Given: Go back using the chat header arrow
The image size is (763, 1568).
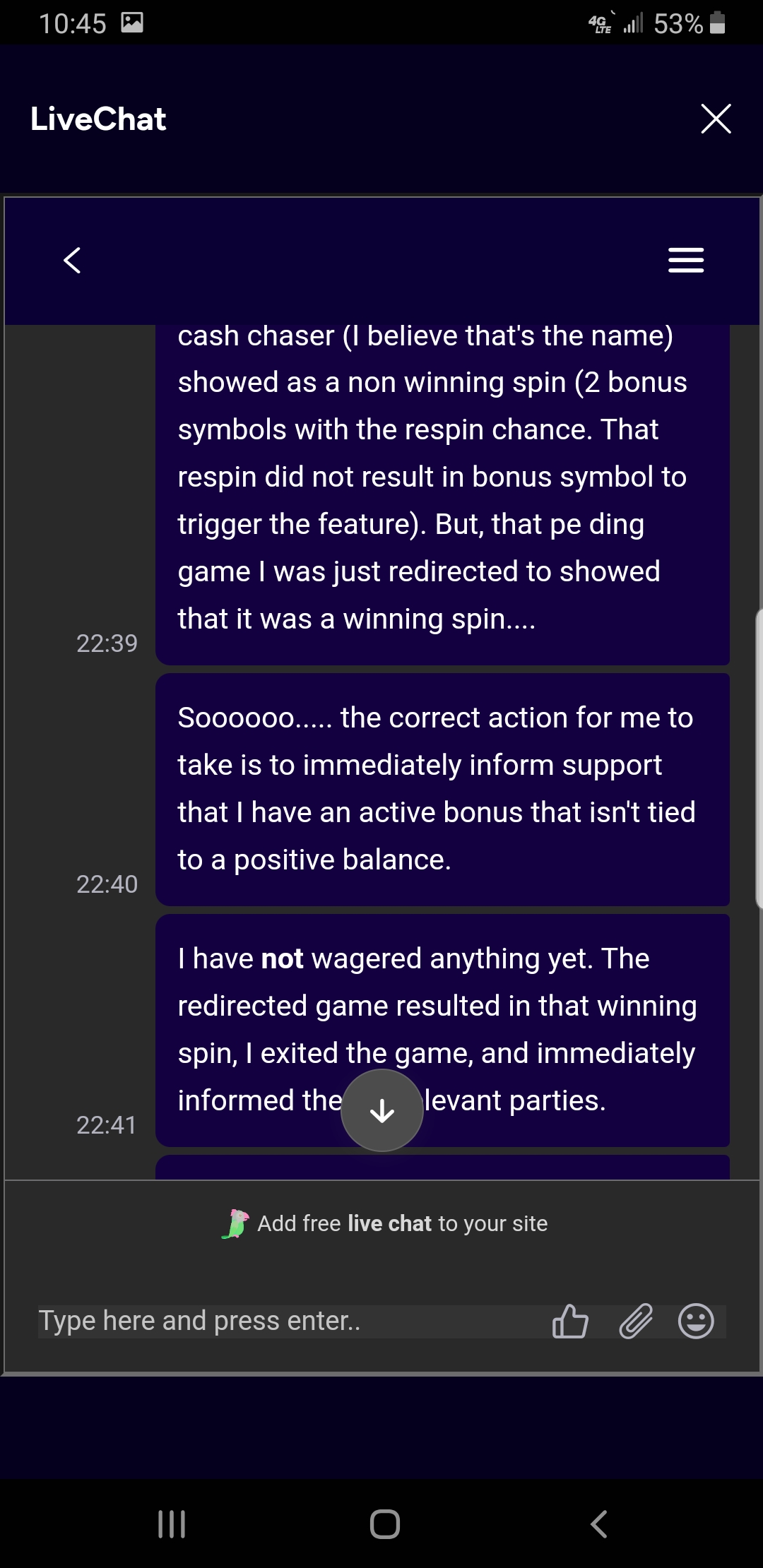Looking at the screenshot, I should [x=72, y=260].
